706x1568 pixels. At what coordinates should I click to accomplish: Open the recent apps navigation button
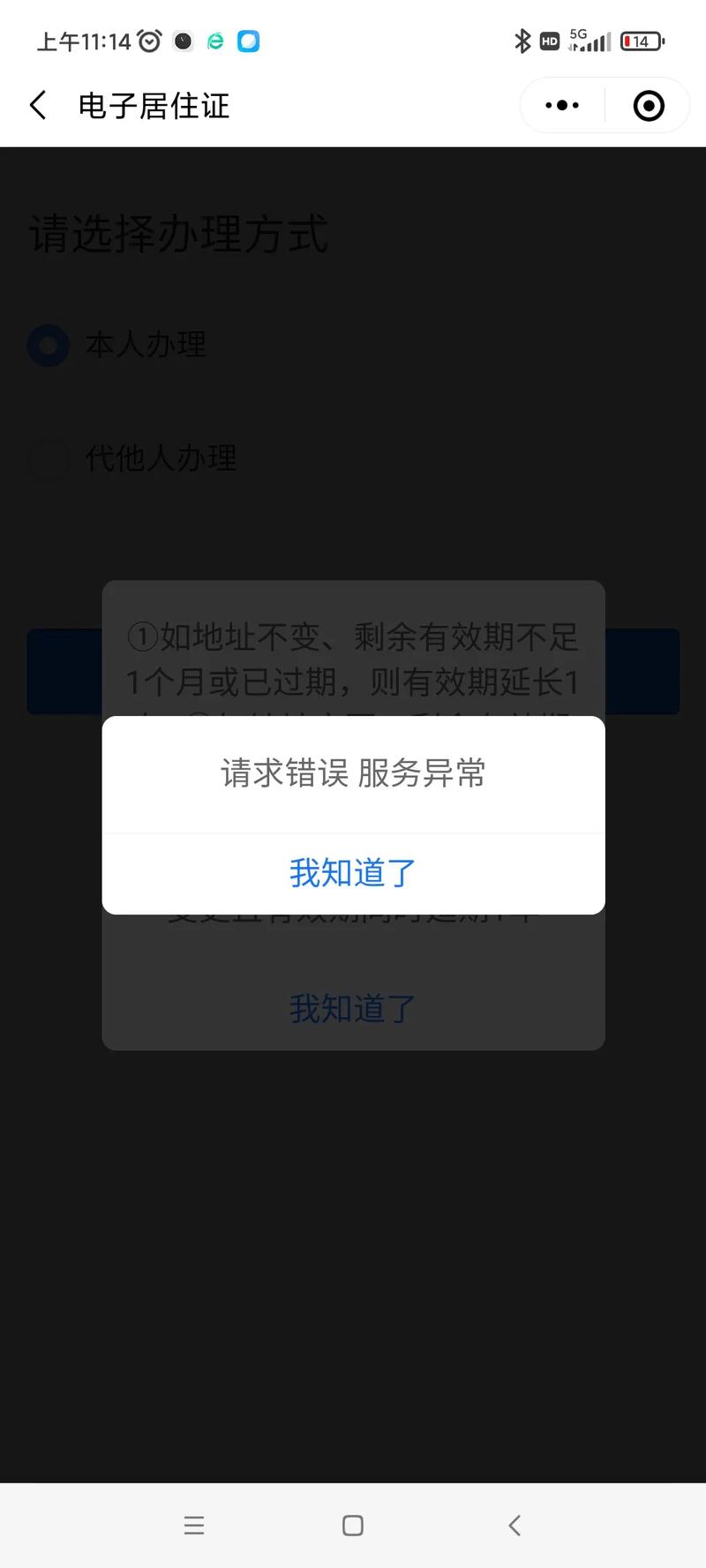(194, 1526)
